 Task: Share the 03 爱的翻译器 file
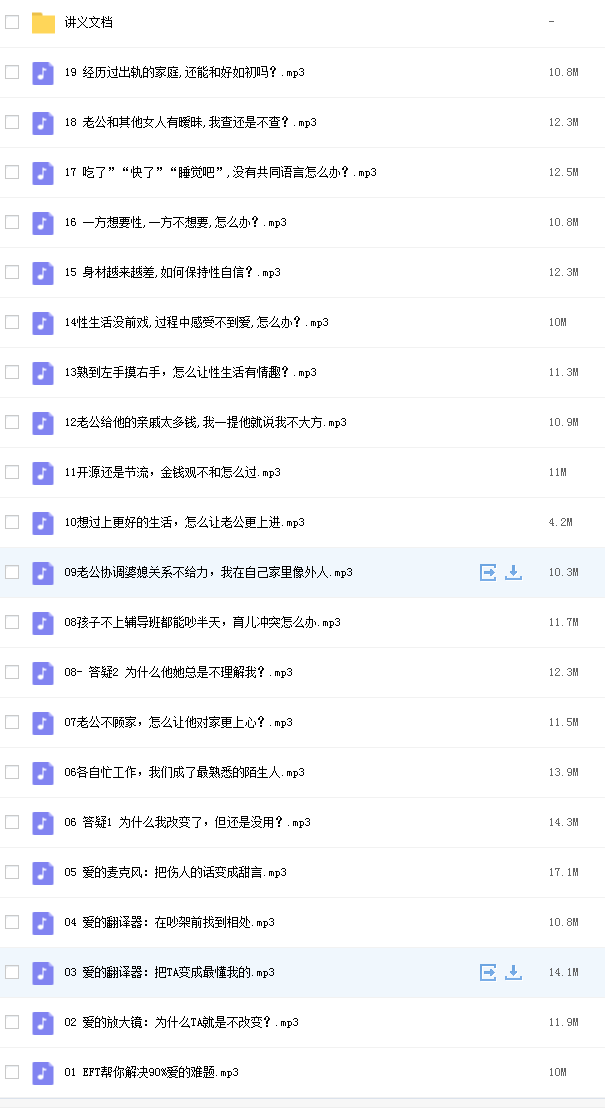pyautogui.click(x=488, y=972)
